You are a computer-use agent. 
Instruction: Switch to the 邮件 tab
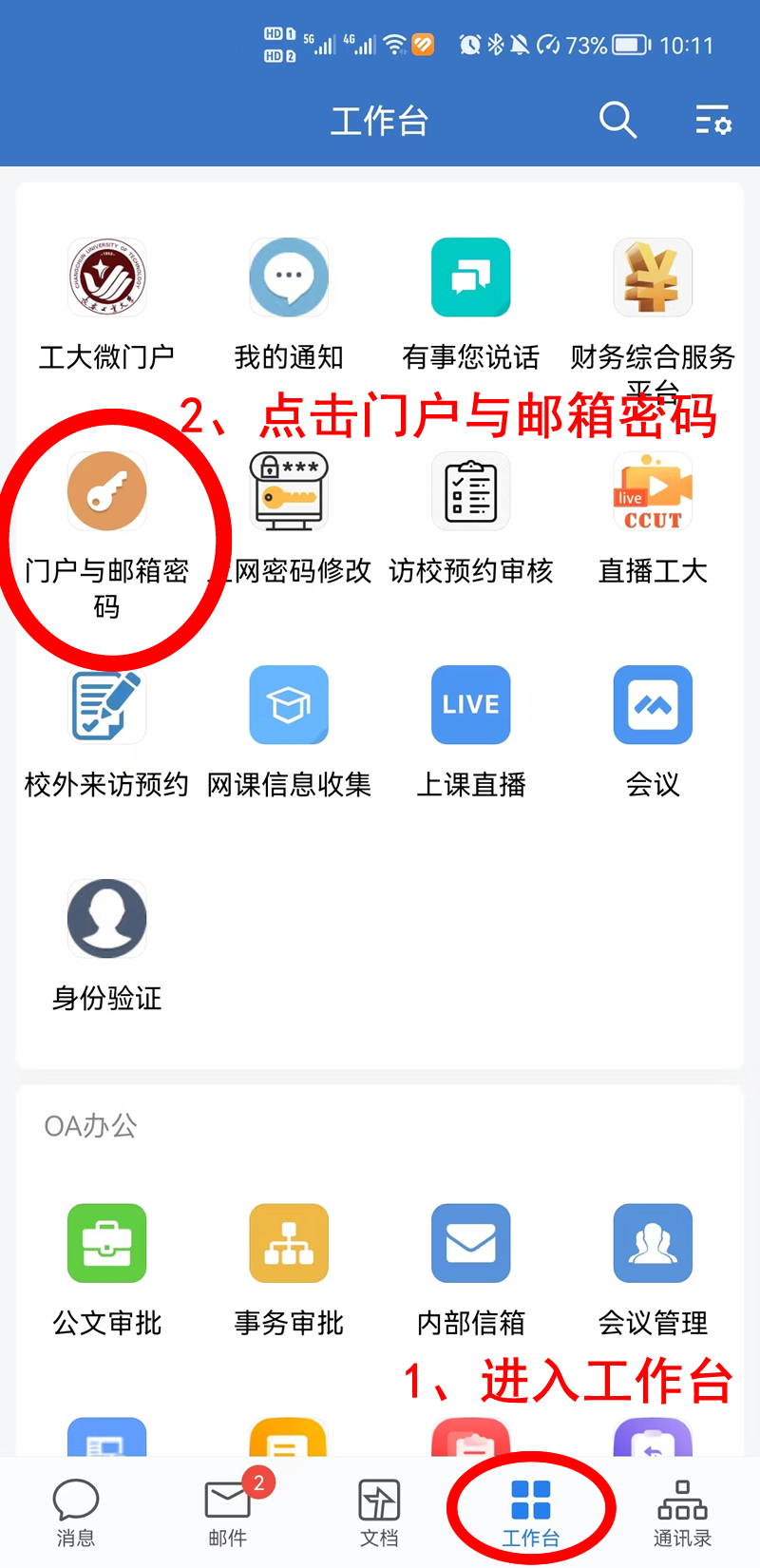click(x=228, y=1513)
